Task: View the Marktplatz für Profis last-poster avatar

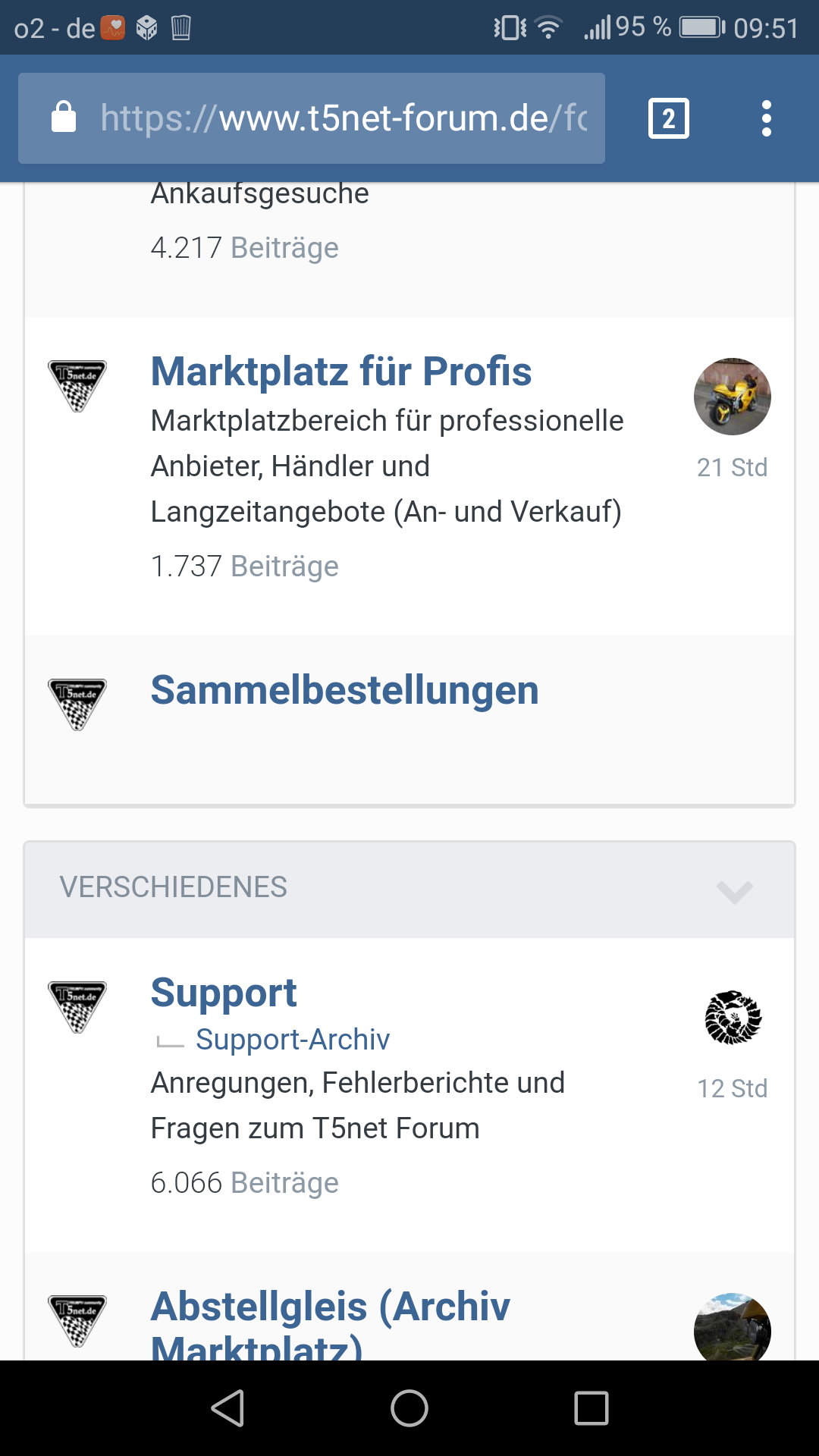Action: pos(733,397)
